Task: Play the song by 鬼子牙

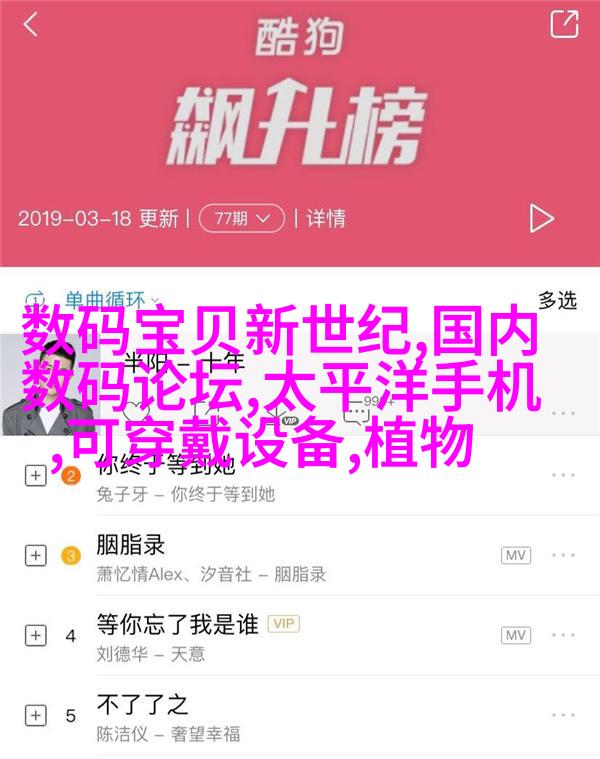Action: [250, 478]
